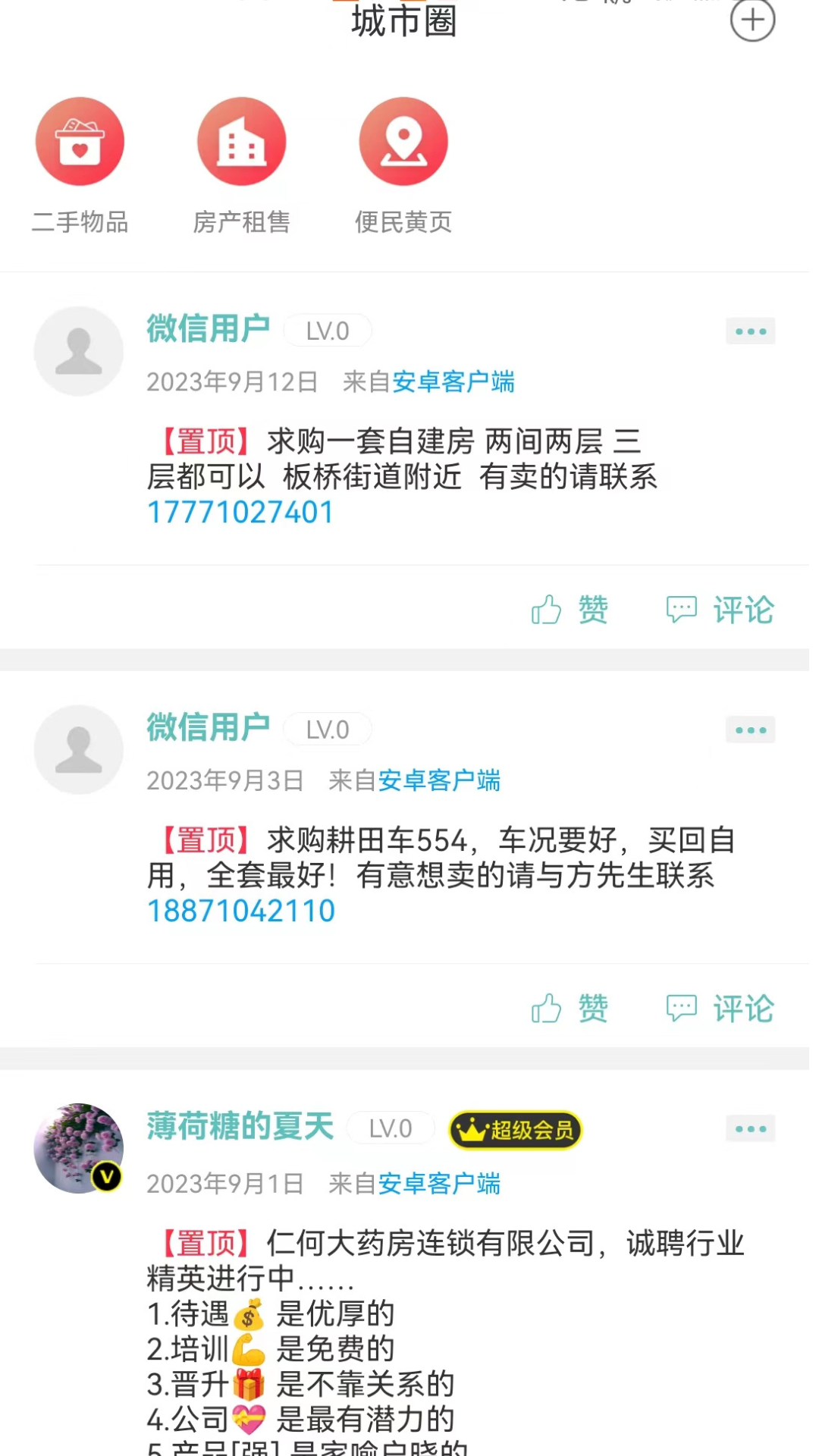Tap the comment bubble icon on second post
The image size is (819, 1456).
(682, 1009)
